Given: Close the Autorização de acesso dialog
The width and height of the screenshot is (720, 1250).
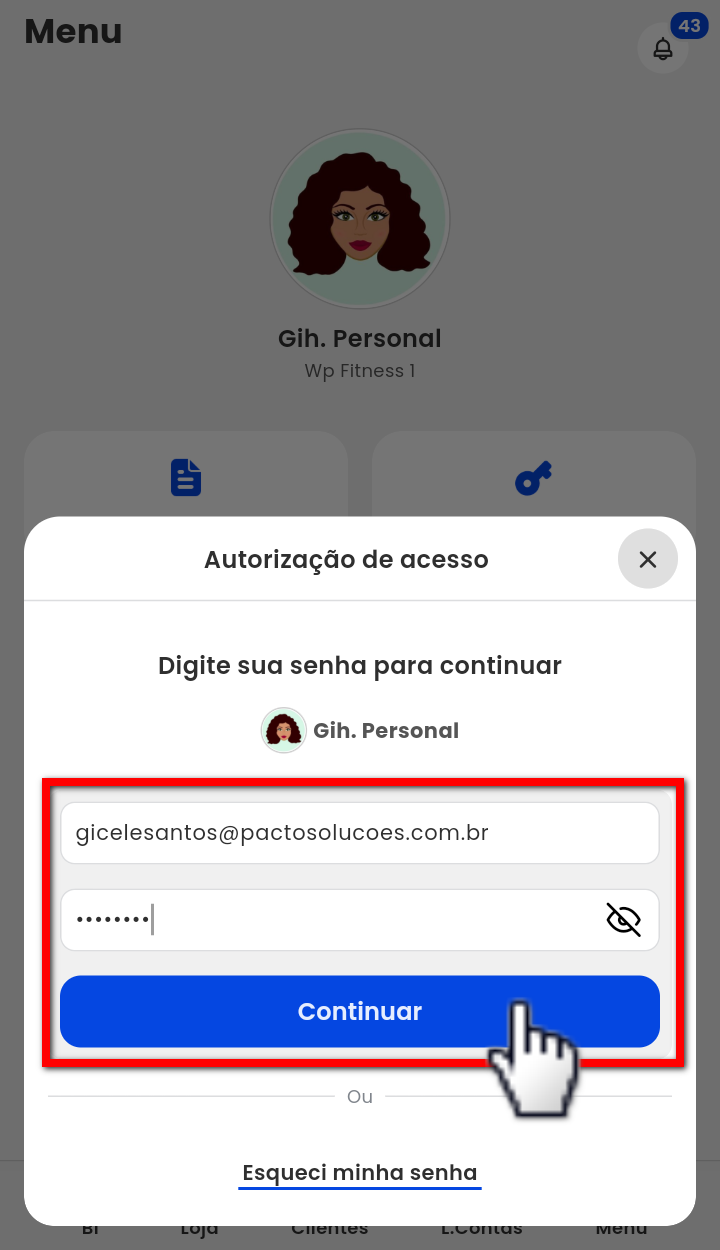Looking at the screenshot, I should pos(647,559).
